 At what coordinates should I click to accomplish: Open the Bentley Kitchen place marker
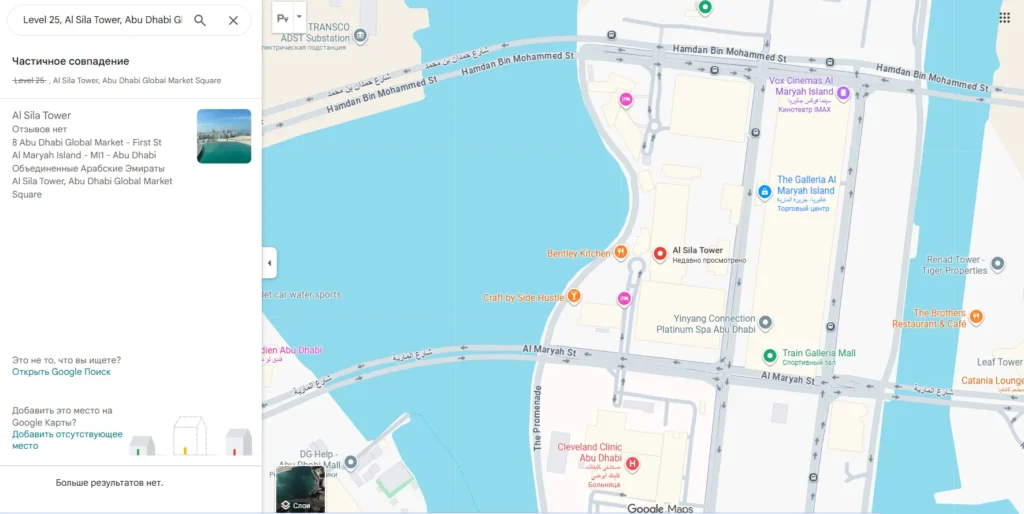(x=621, y=253)
